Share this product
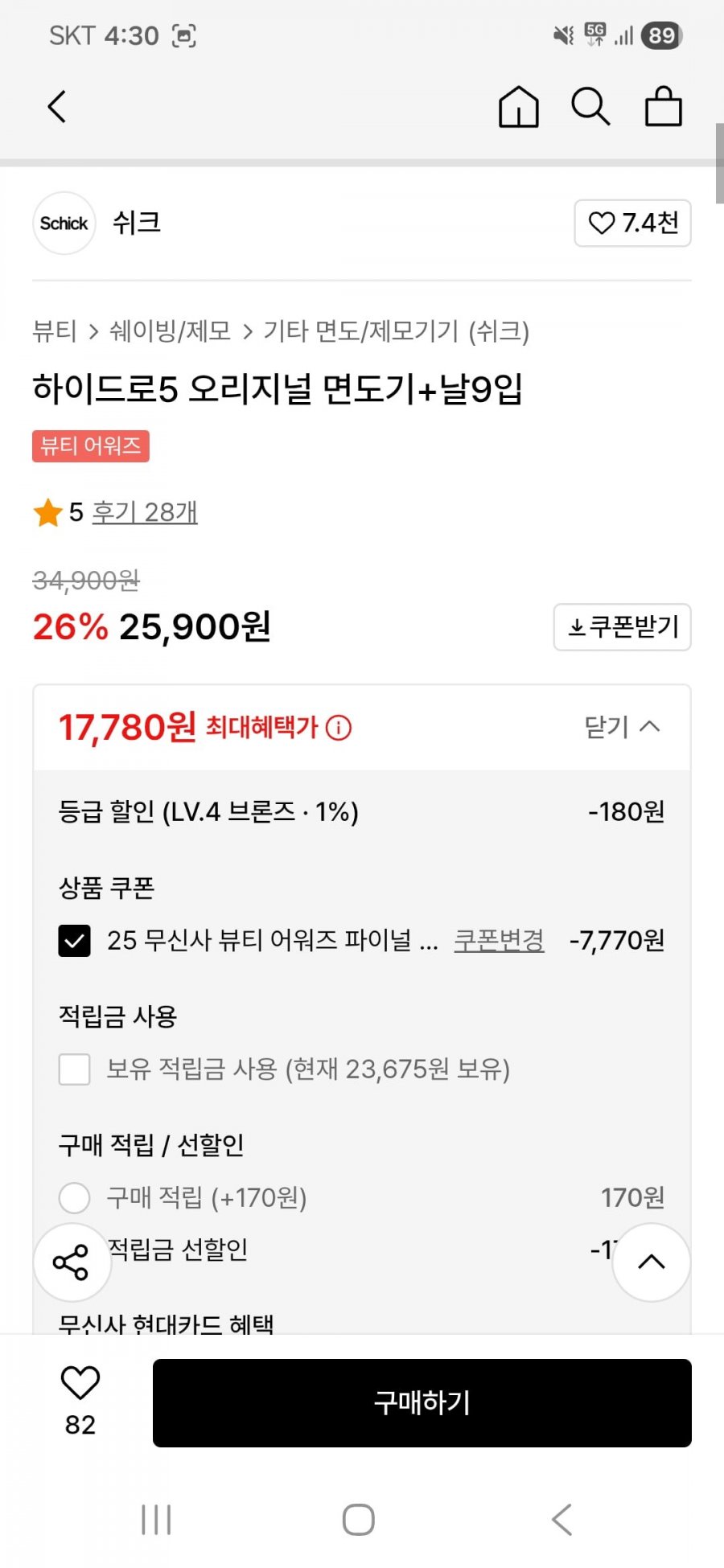The image size is (724, 1568). pyautogui.click(x=71, y=1262)
